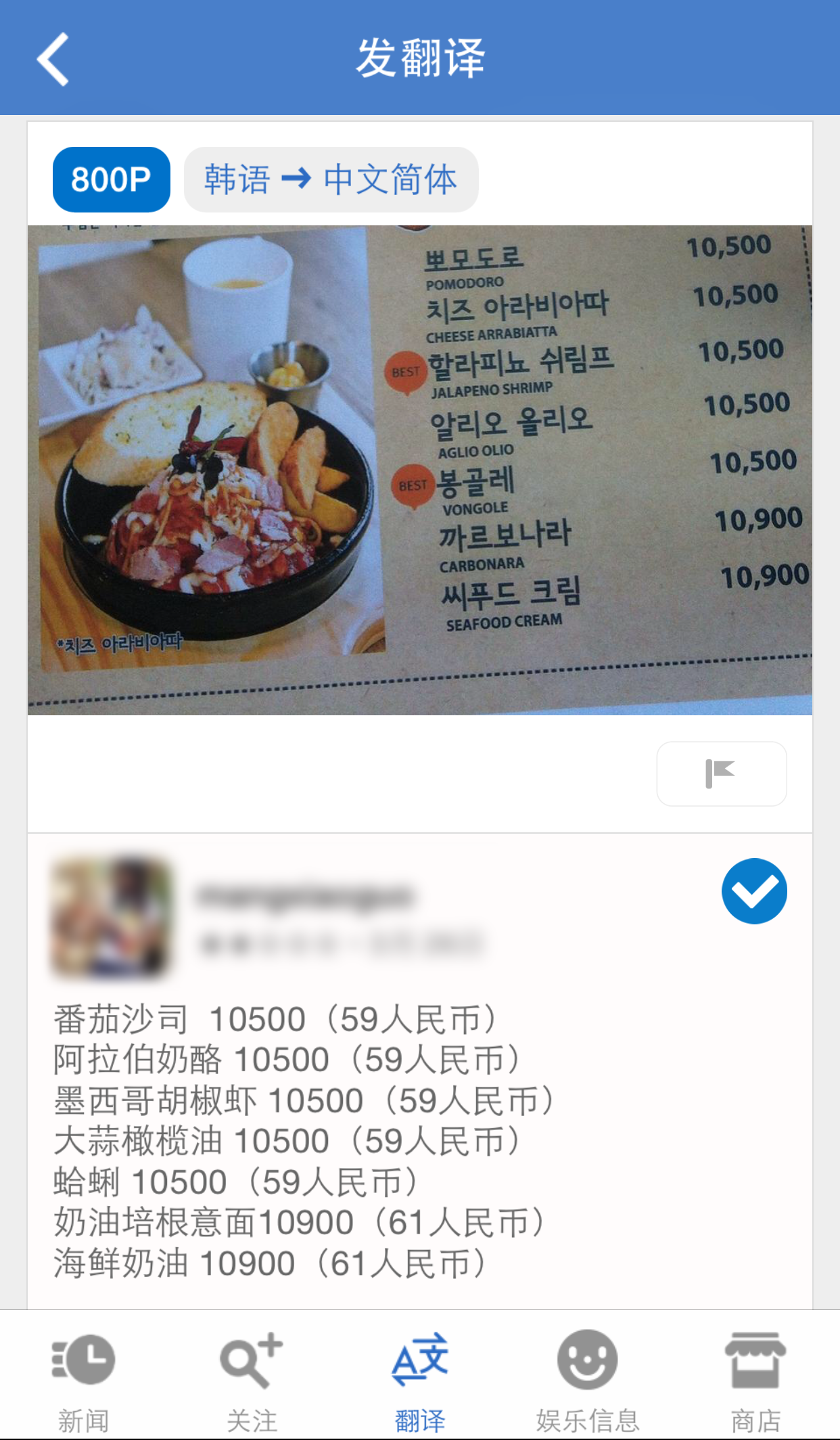Open the 中文简体 target language selector
The width and height of the screenshot is (840, 1440).
390,178
